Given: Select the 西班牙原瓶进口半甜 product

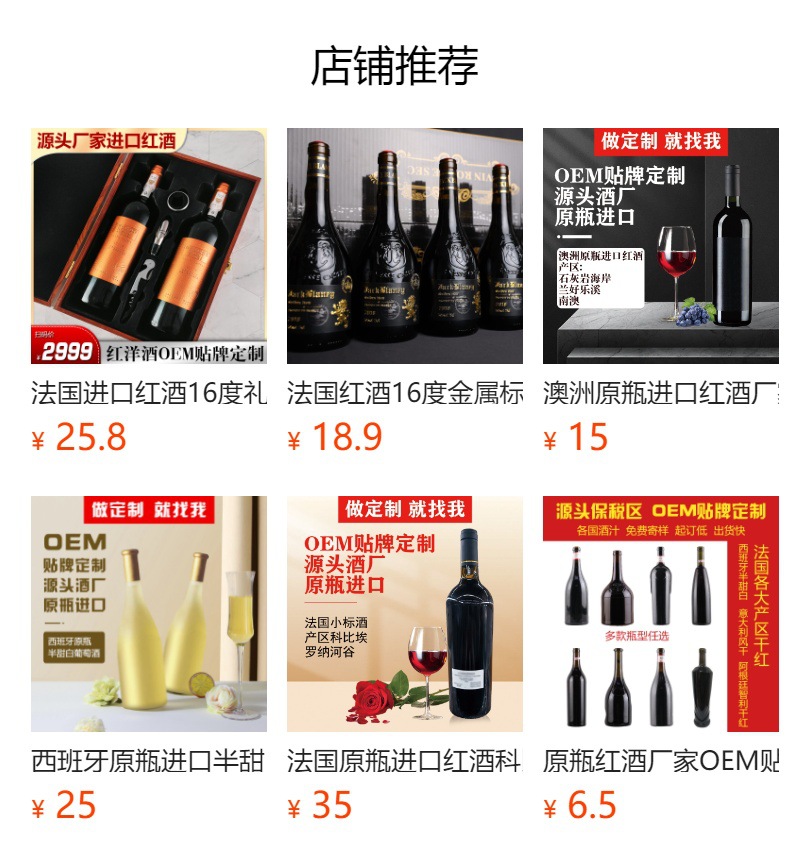Looking at the screenshot, I should pyautogui.click(x=149, y=614).
